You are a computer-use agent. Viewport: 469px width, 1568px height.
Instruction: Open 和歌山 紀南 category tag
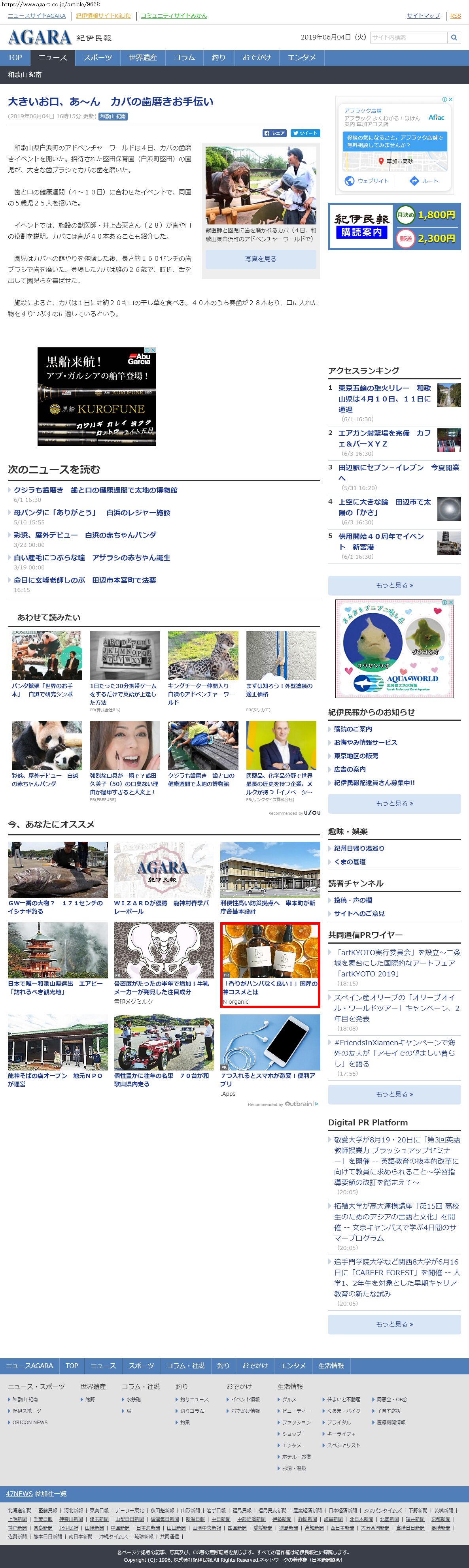point(113,116)
